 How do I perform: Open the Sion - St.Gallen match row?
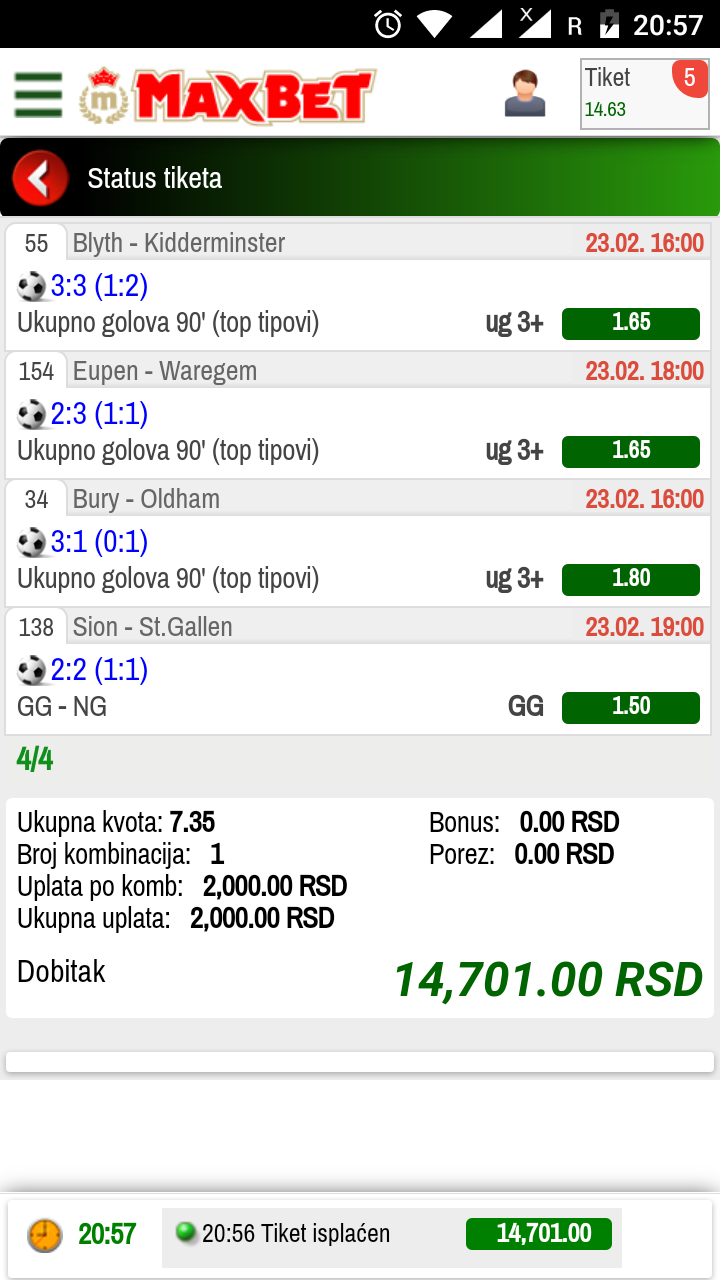point(360,670)
